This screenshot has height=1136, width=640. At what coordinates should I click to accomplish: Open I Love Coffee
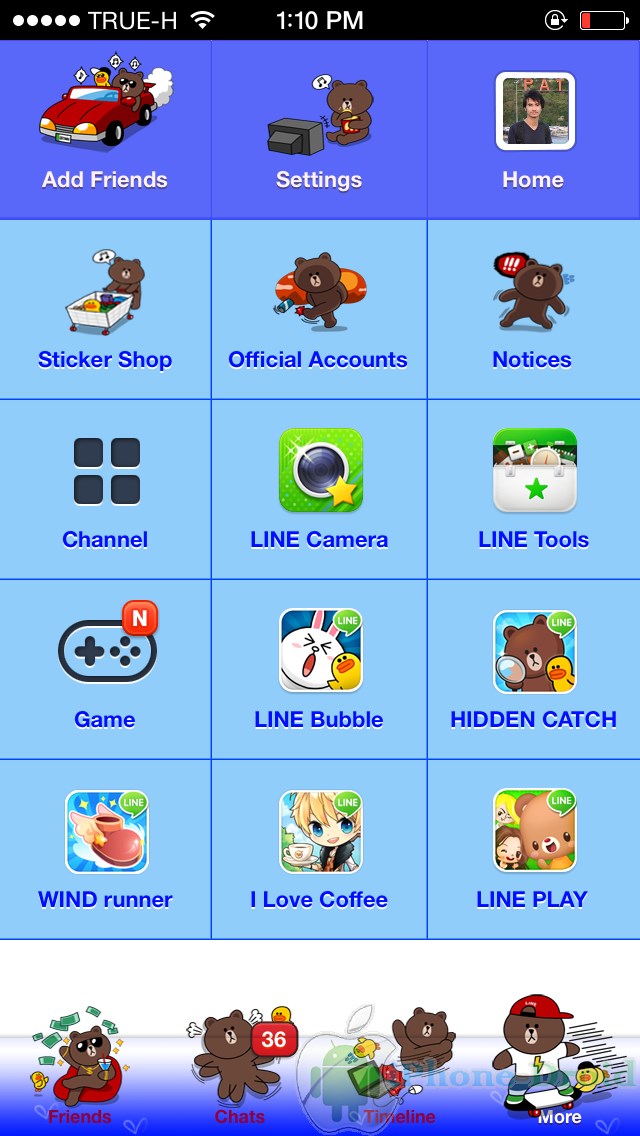click(319, 849)
